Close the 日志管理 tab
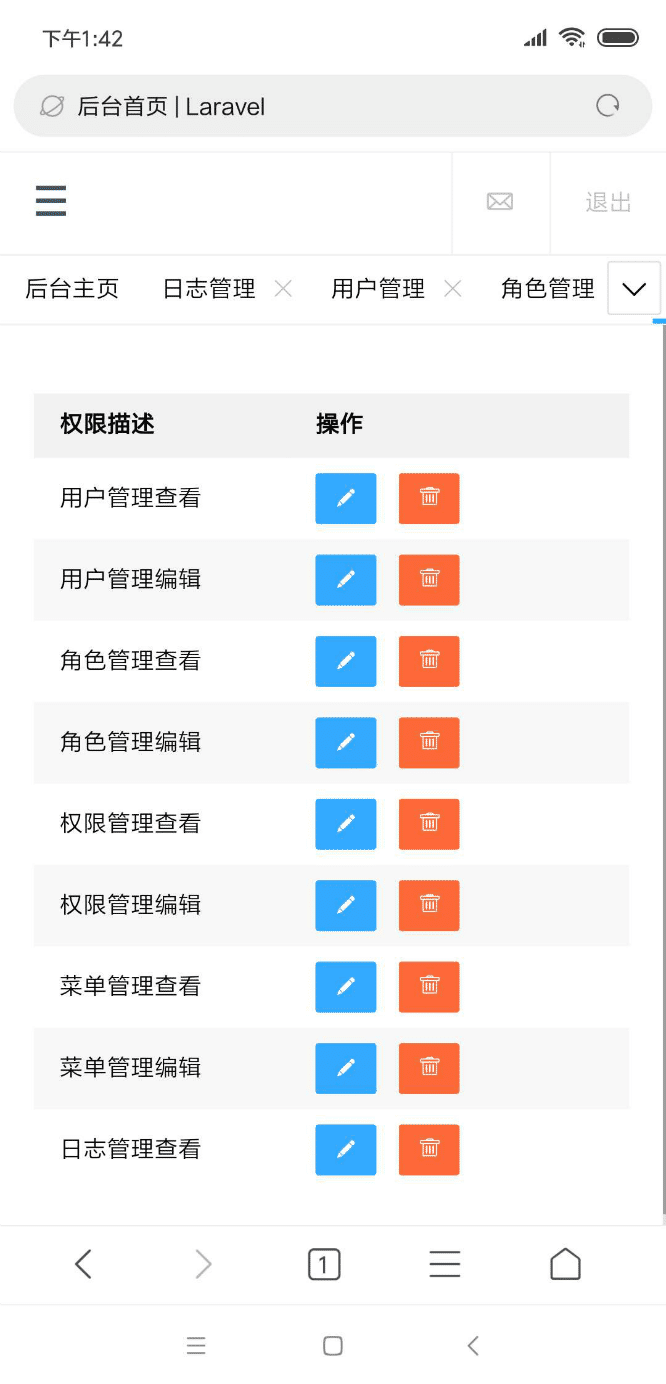This screenshot has width=666, height=1384. coord(283,289)
